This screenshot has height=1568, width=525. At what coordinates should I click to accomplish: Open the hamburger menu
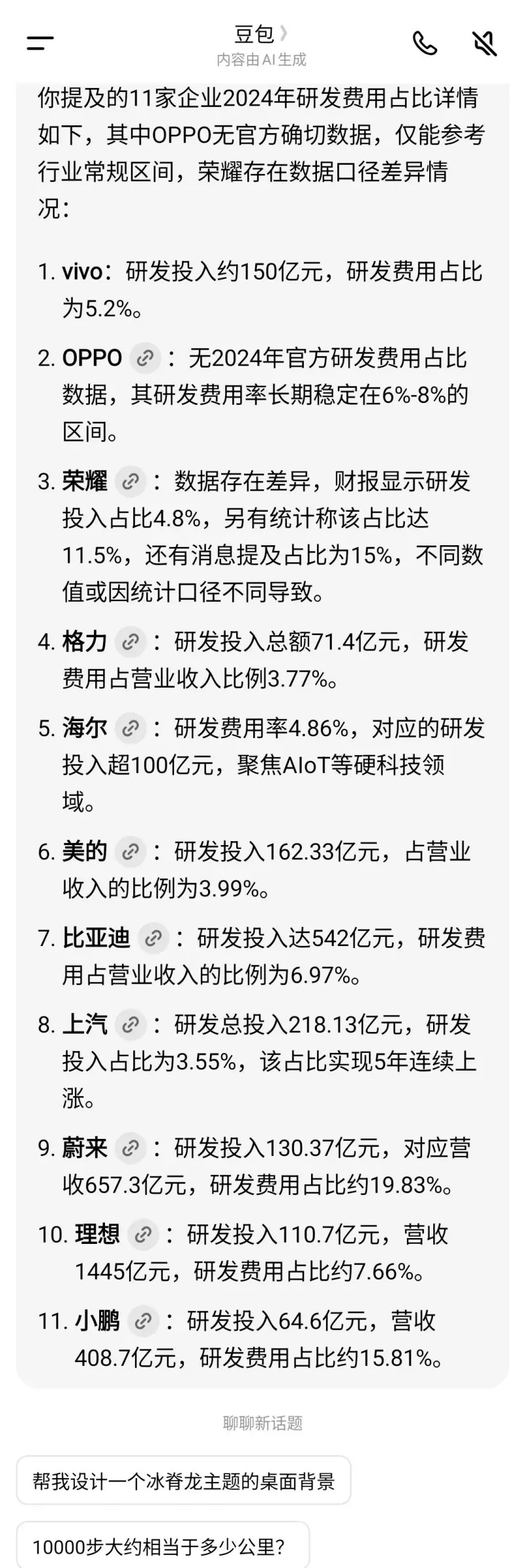pyautogui.click(x=40, y=43)
